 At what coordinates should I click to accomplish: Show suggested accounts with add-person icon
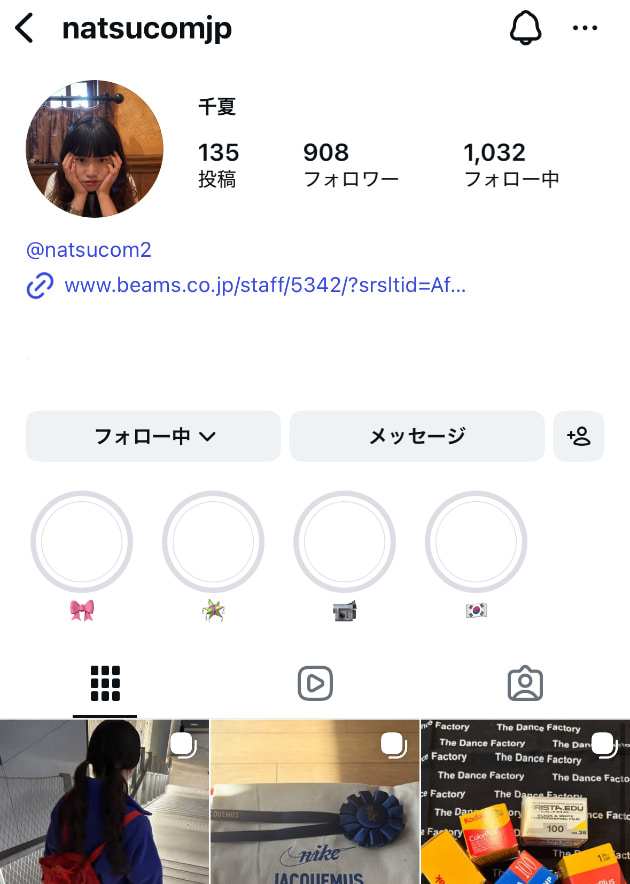pos(578,436)
